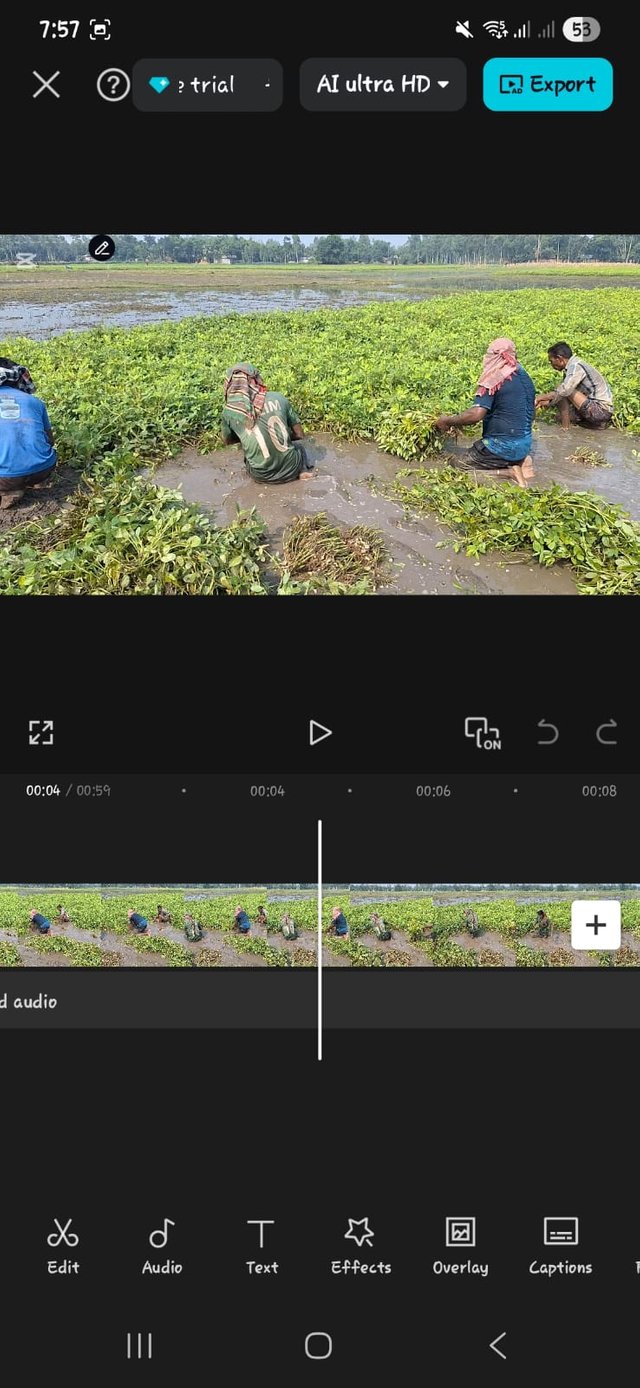The width and height of the screenshot is (640, 1388).
Task: Open the Text tool
Action: (261, 1246)
